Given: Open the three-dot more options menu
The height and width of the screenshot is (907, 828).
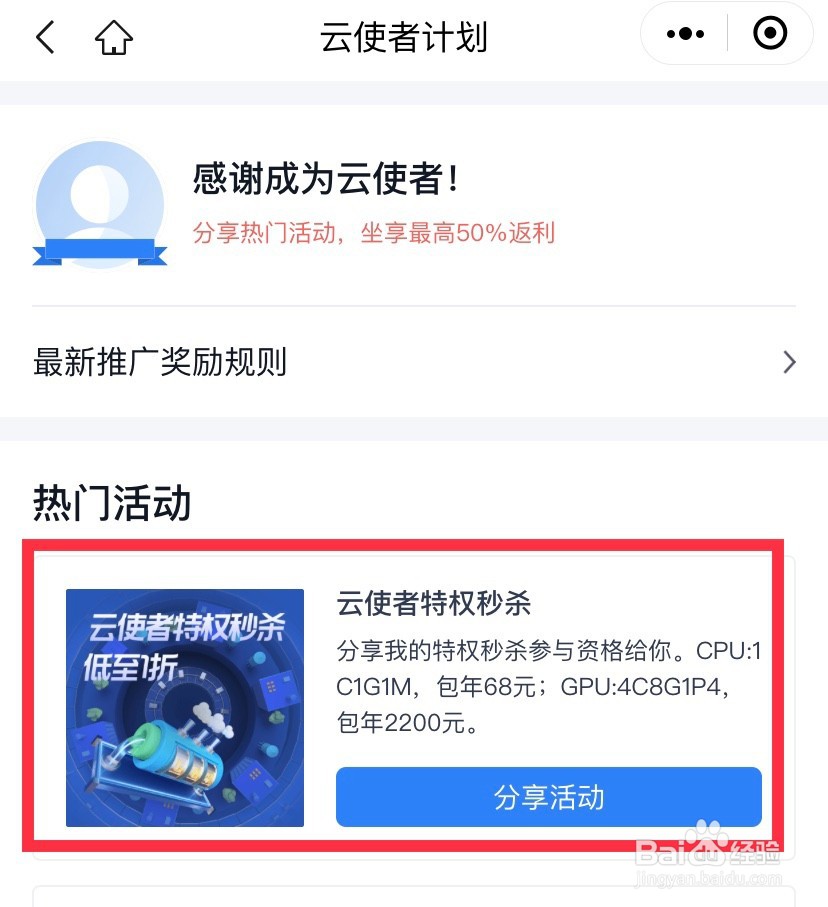Looking at the screenshot, I should (x=684, y=33).
